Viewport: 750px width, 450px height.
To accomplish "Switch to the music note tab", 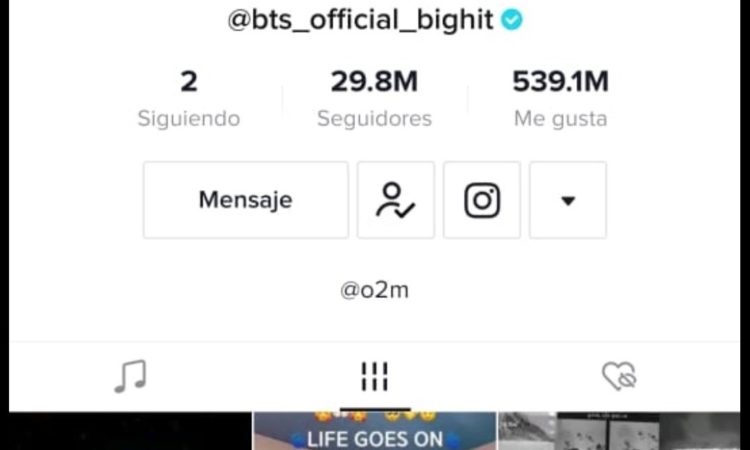I will point(130,377).
